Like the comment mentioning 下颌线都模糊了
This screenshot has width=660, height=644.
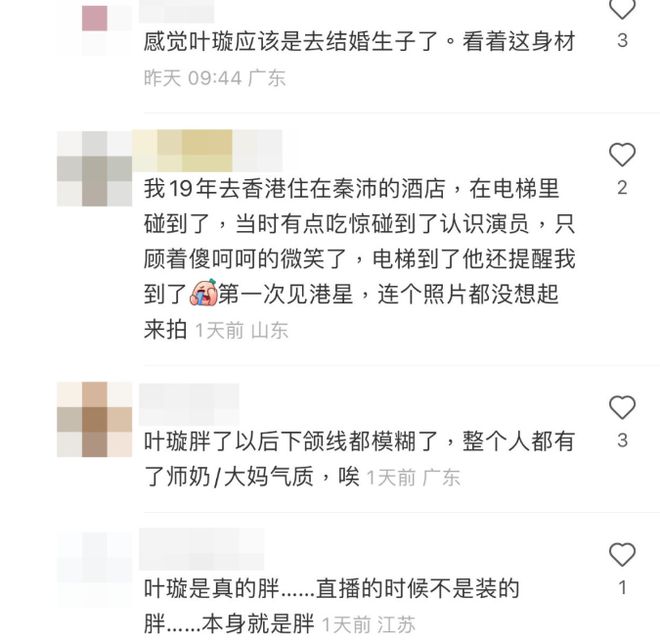pos(622,407)
